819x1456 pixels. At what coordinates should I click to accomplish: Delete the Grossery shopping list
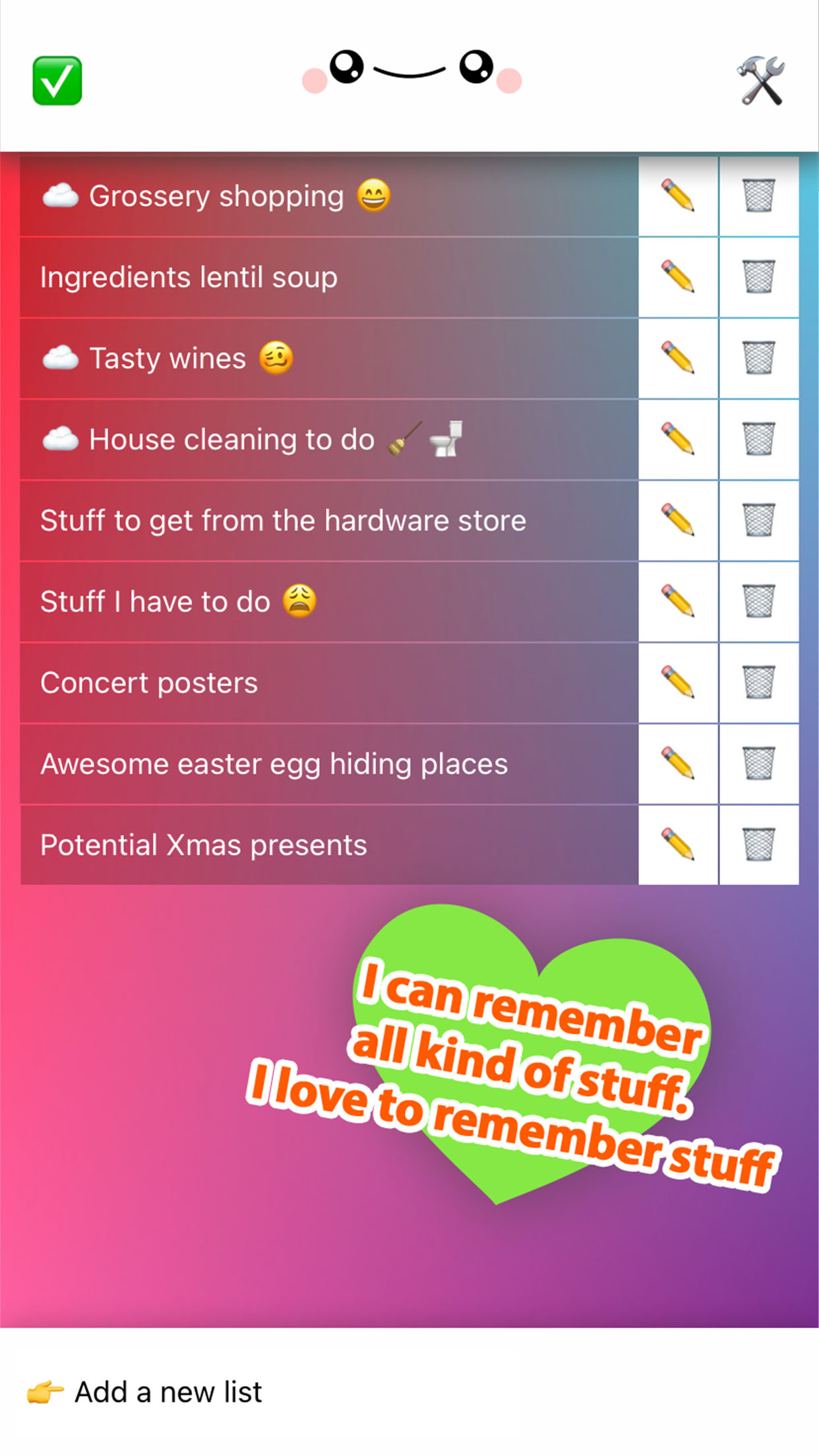(x=759, y=196)
